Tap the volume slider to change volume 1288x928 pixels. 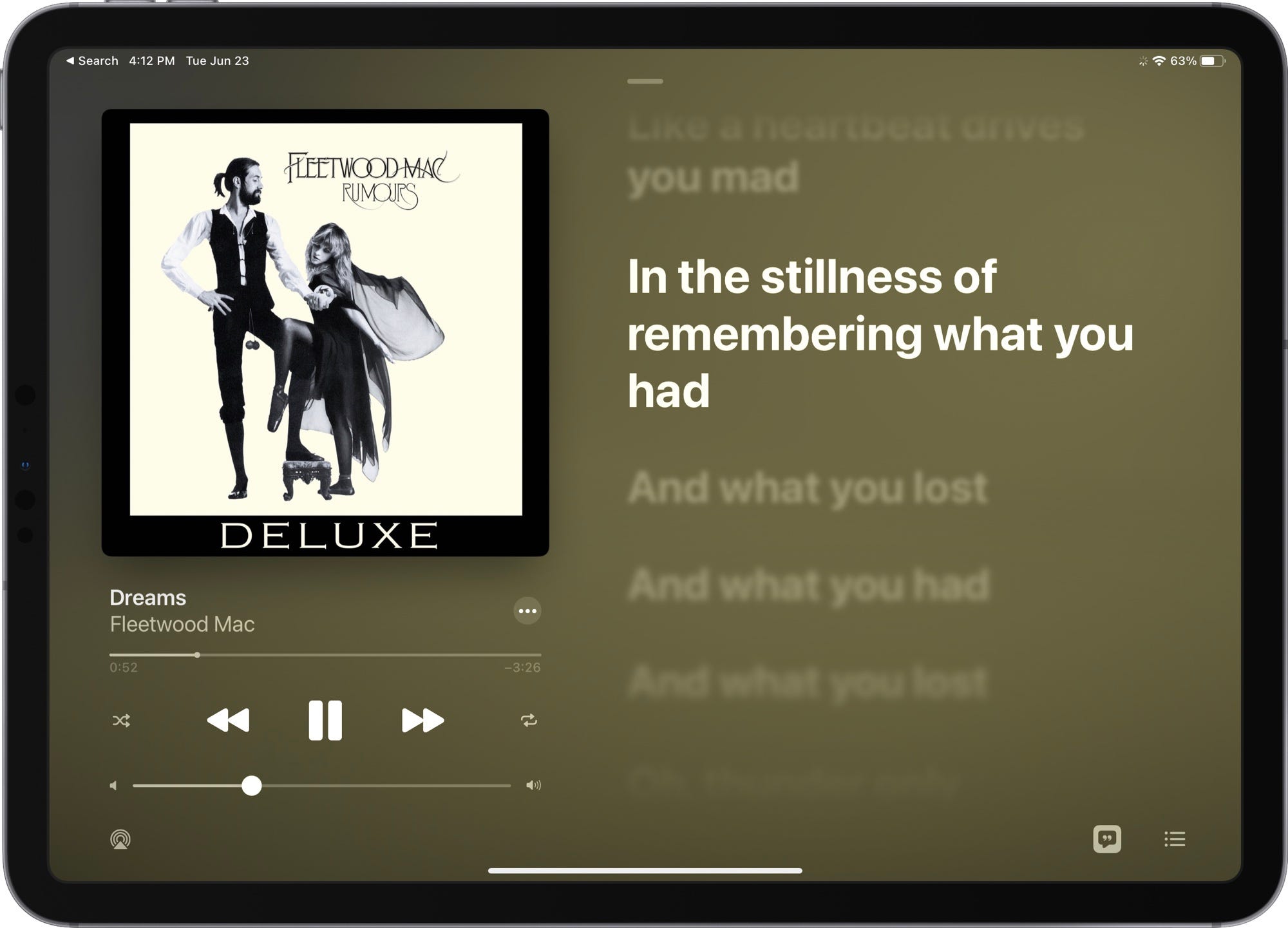point(322,786)
